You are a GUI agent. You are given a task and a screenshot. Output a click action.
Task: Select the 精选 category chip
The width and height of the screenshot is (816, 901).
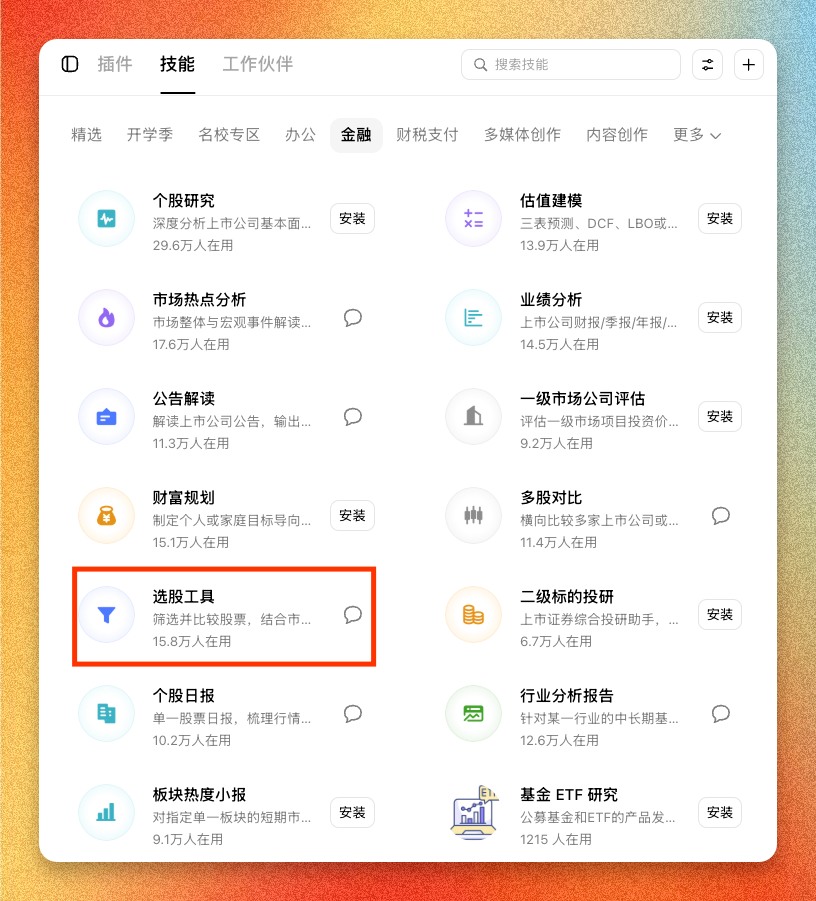point(86,135)
